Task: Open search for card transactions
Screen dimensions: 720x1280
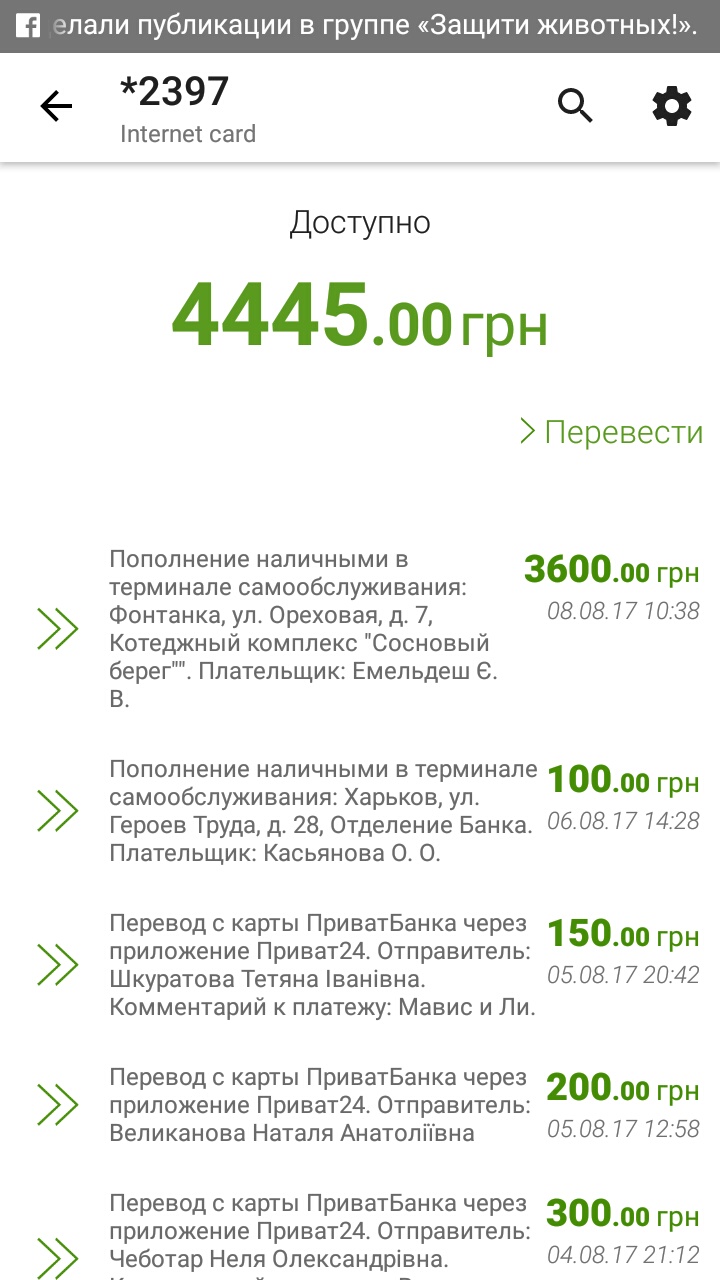Action: click(x=575, y=105)
